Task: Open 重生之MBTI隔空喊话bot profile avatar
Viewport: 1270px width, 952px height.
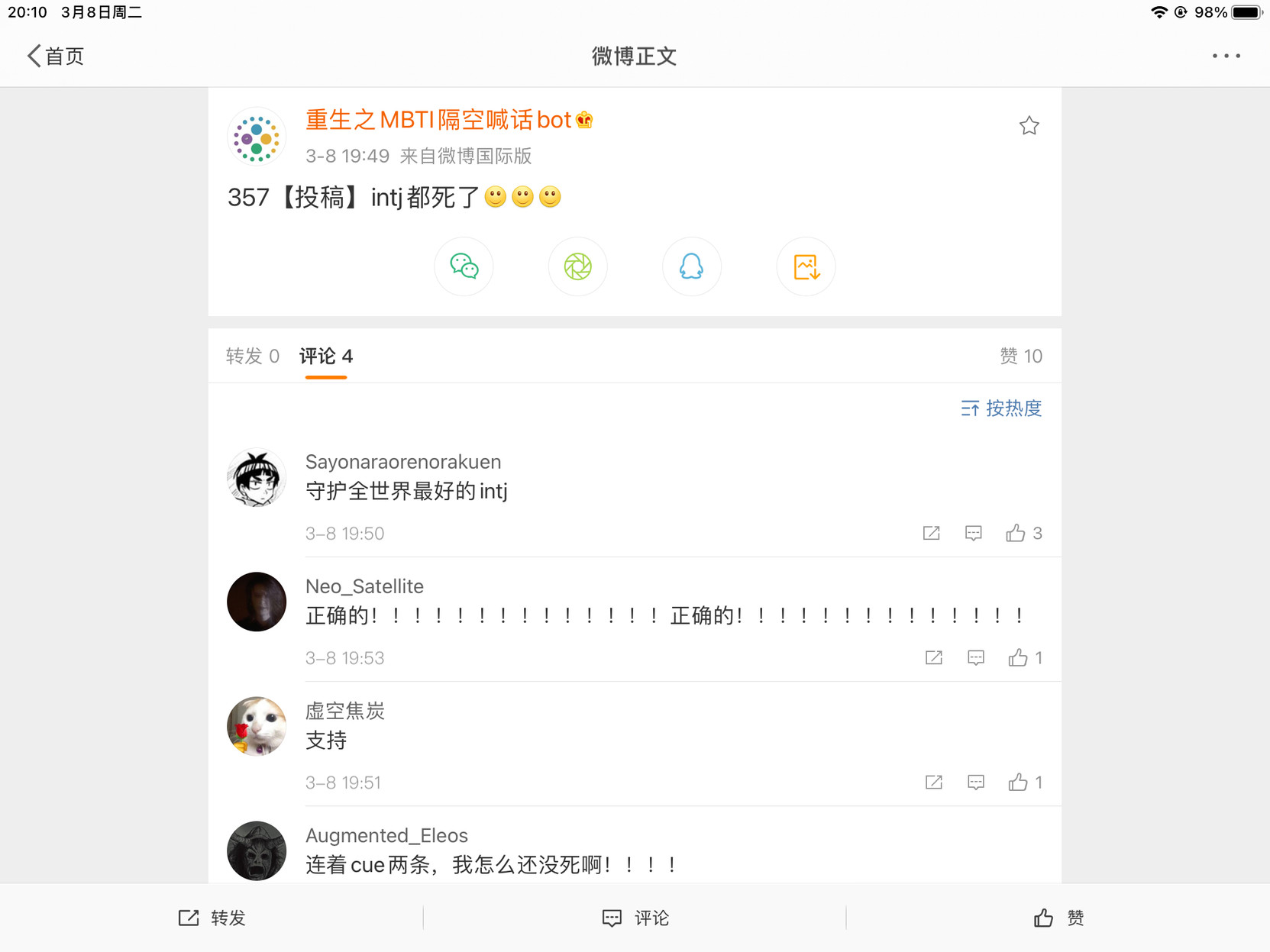Action: (x=257, y=137)
